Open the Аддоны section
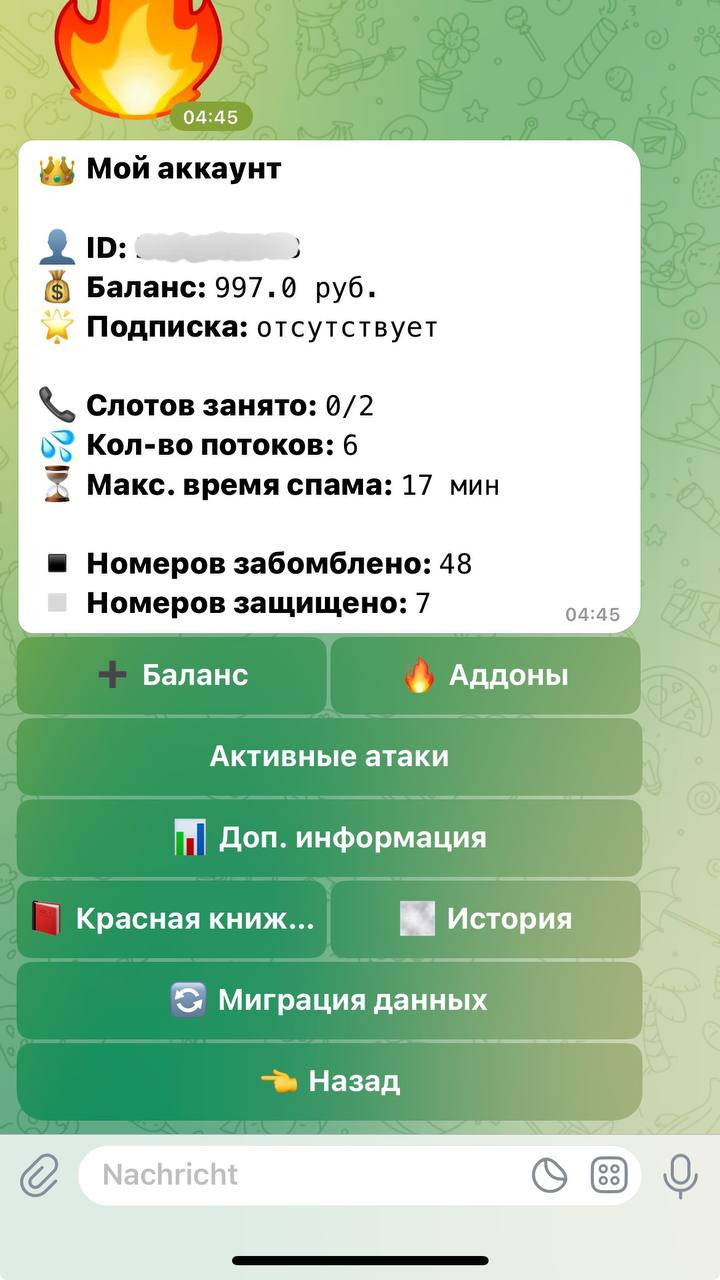Image resolution: width=720 pixels, height=1280 pixels. click(486, 675)
